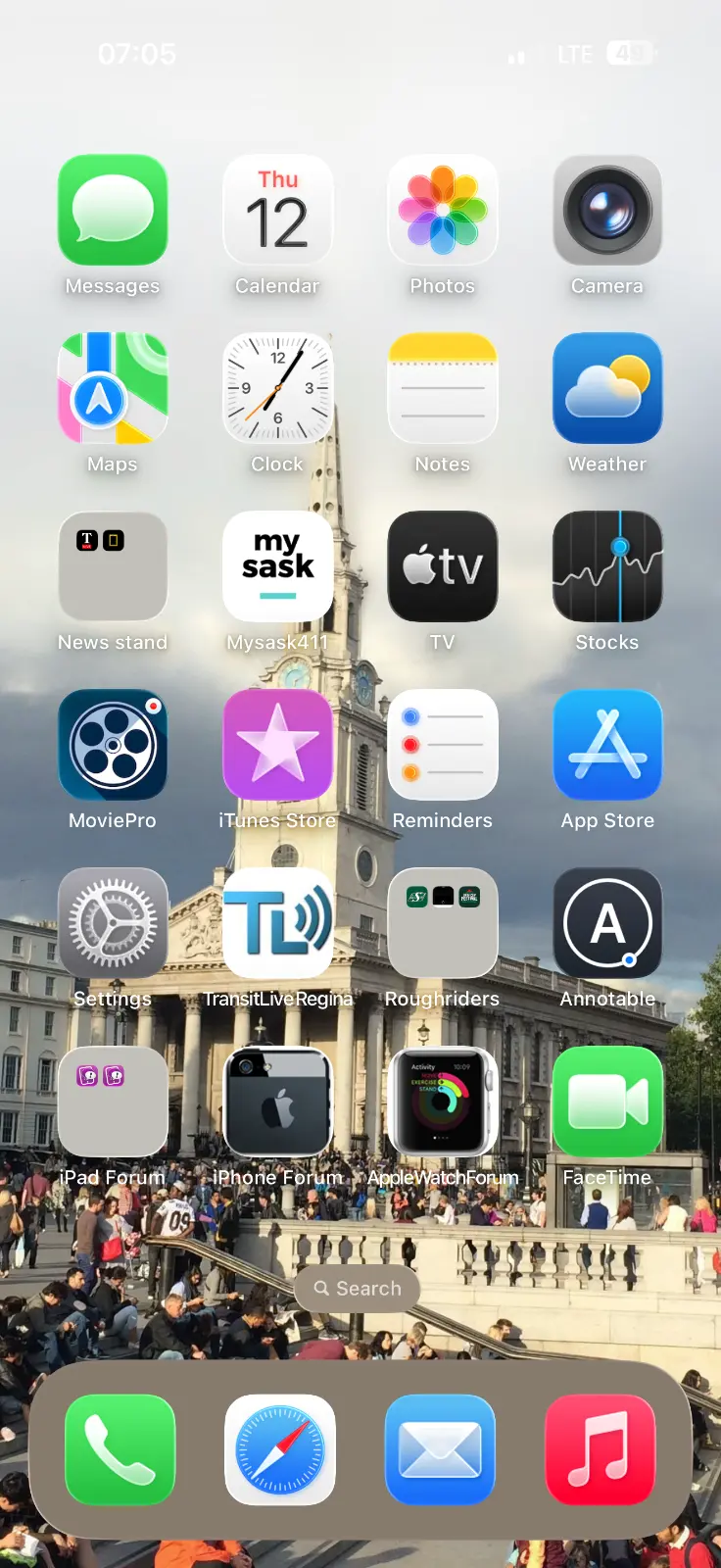Open the Stocks app
The height and width of the screenshot is (1568, 721).
point(607,566)
